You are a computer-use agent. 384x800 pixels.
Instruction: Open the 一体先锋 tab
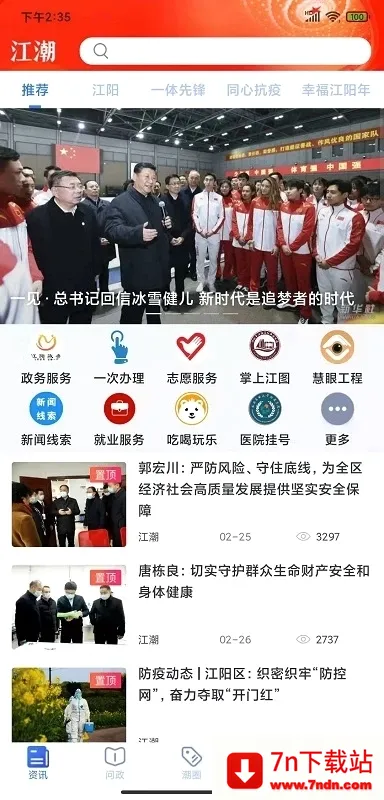tap(178, 90)
